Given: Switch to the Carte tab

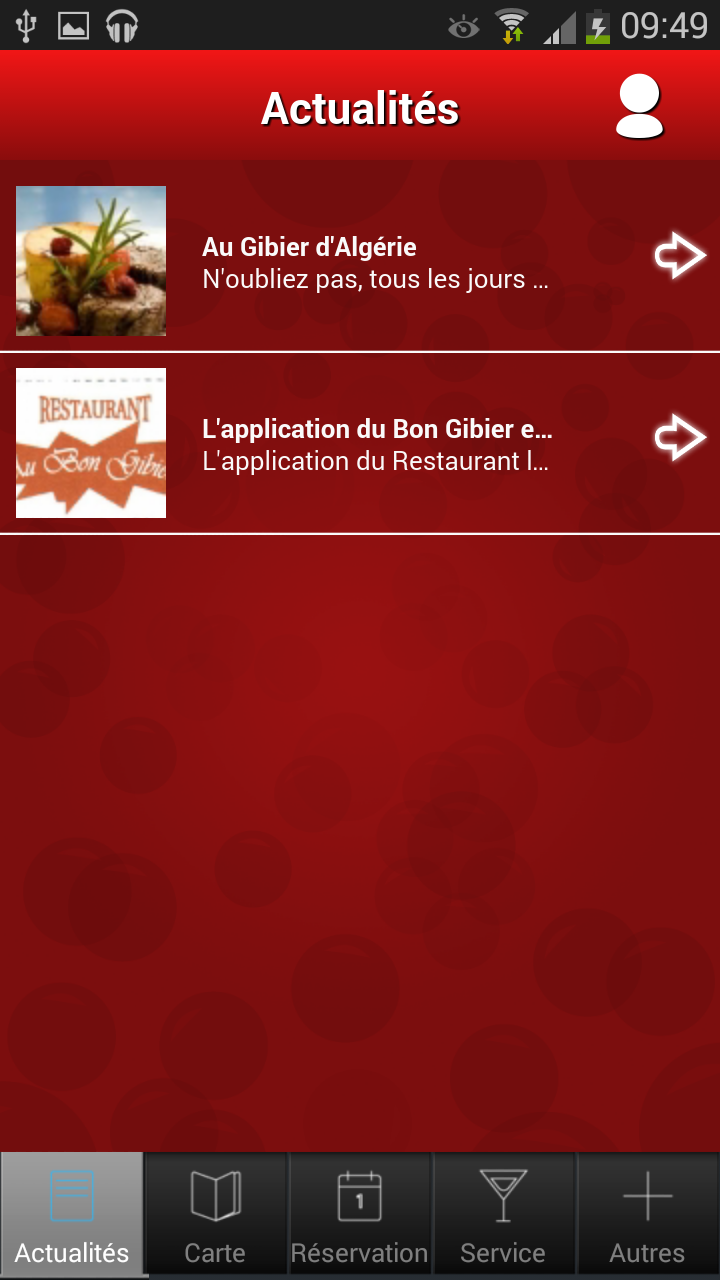Looking at the screenshot, I should 215,1215.
